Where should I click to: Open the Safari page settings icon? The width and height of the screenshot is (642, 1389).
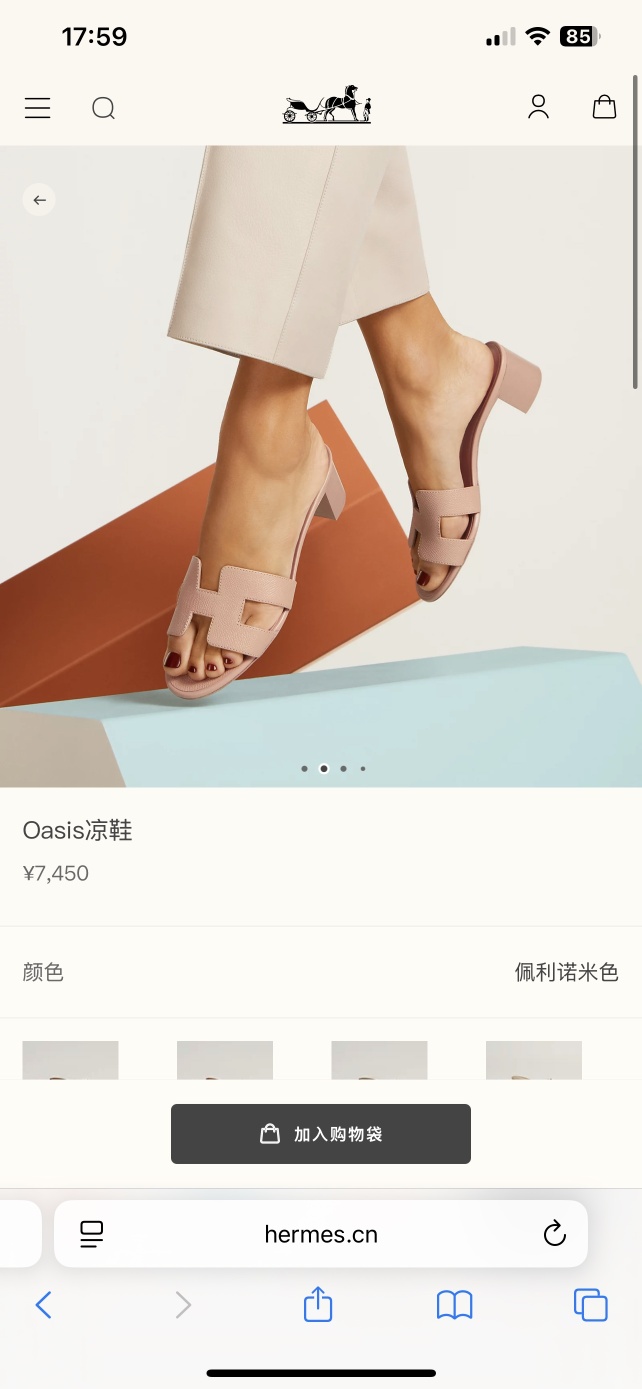click(x=92, y=1234)
